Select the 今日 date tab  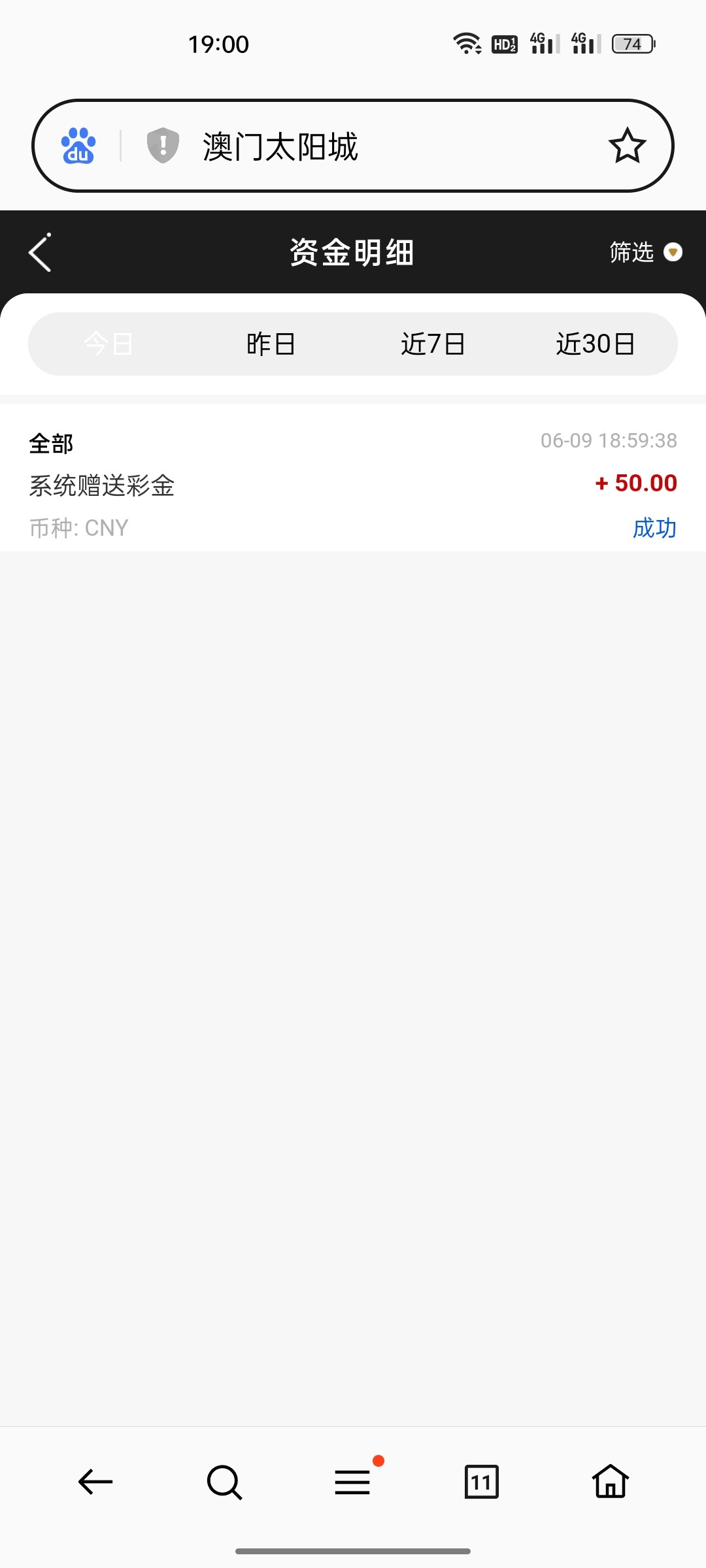pyautogui.click(x=109, y=344)
